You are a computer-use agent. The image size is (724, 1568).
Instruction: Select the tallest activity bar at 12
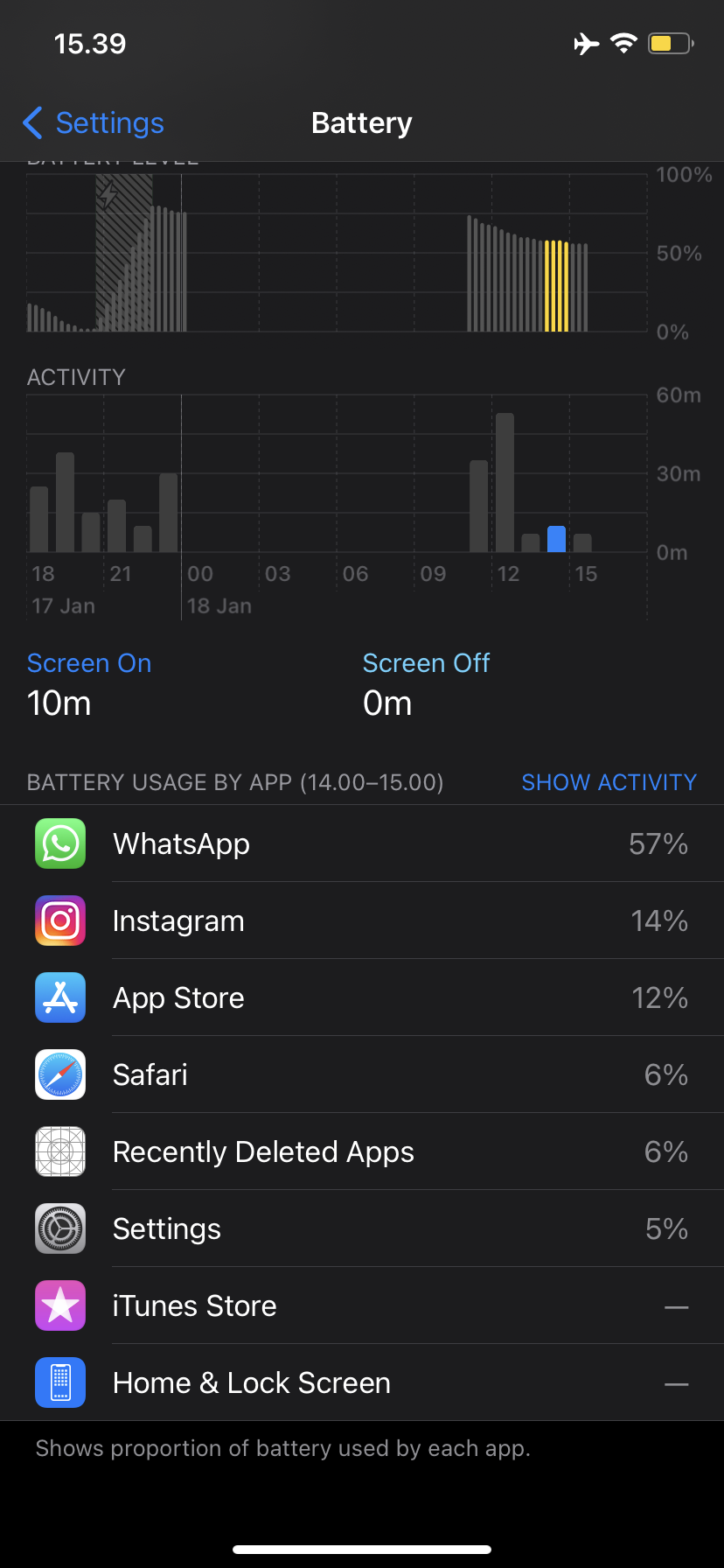point(505,482)
